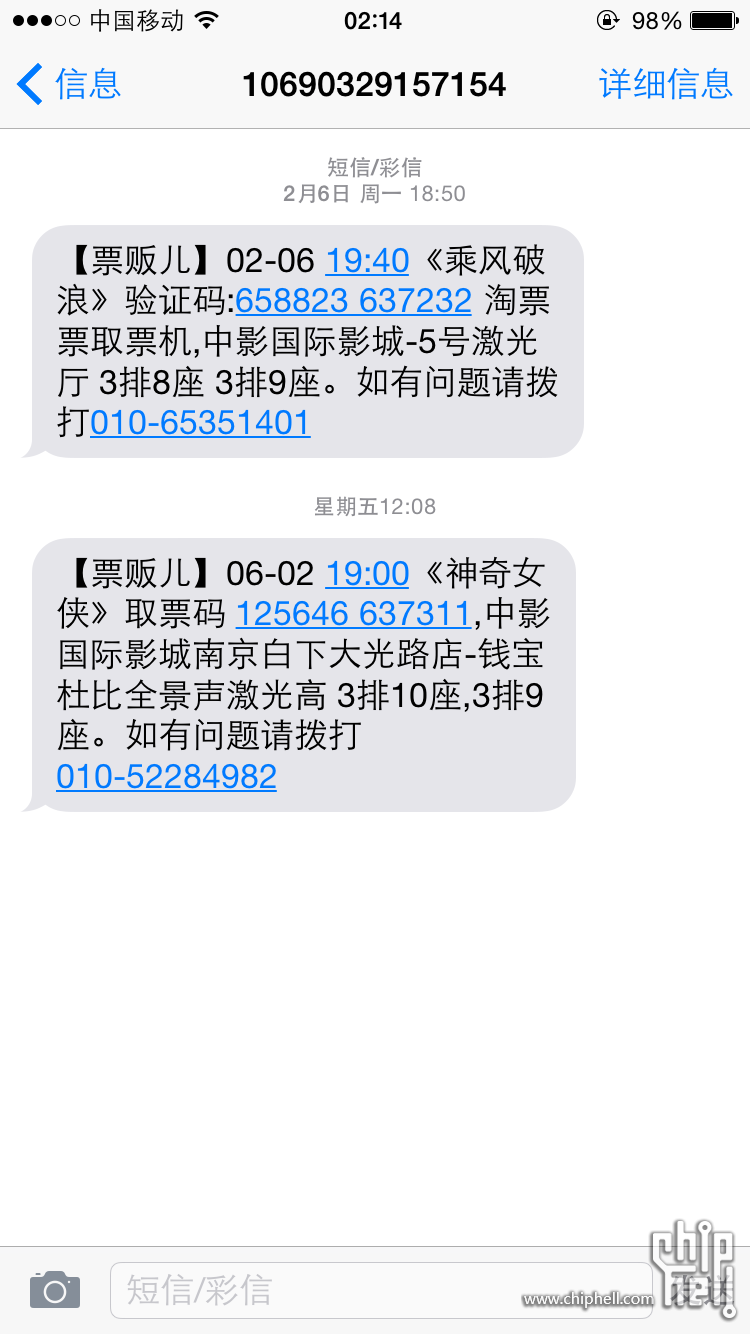Go back to the 信息 message list

click(69, 84)
